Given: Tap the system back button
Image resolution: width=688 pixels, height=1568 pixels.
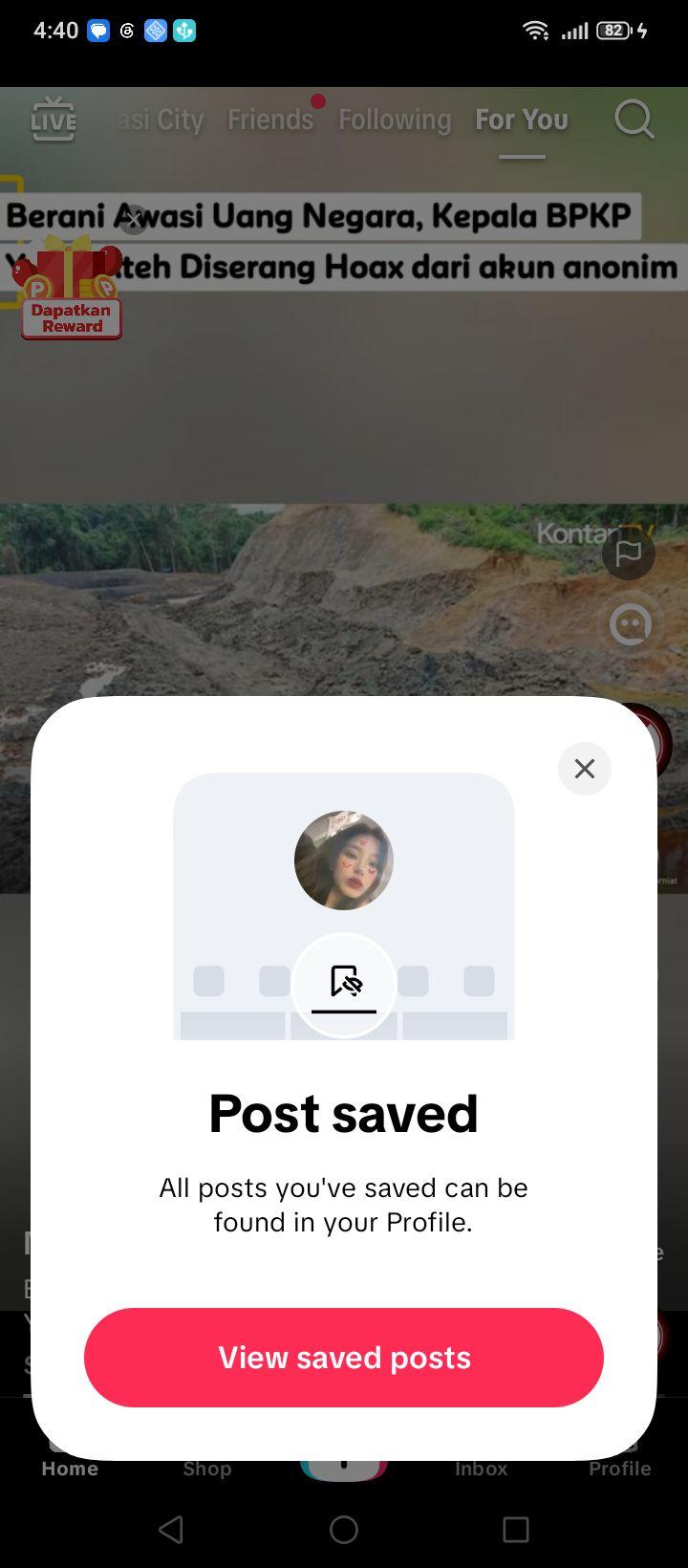Looking at the screenshot, I should pyautogui.click(x=171, y=1530).
